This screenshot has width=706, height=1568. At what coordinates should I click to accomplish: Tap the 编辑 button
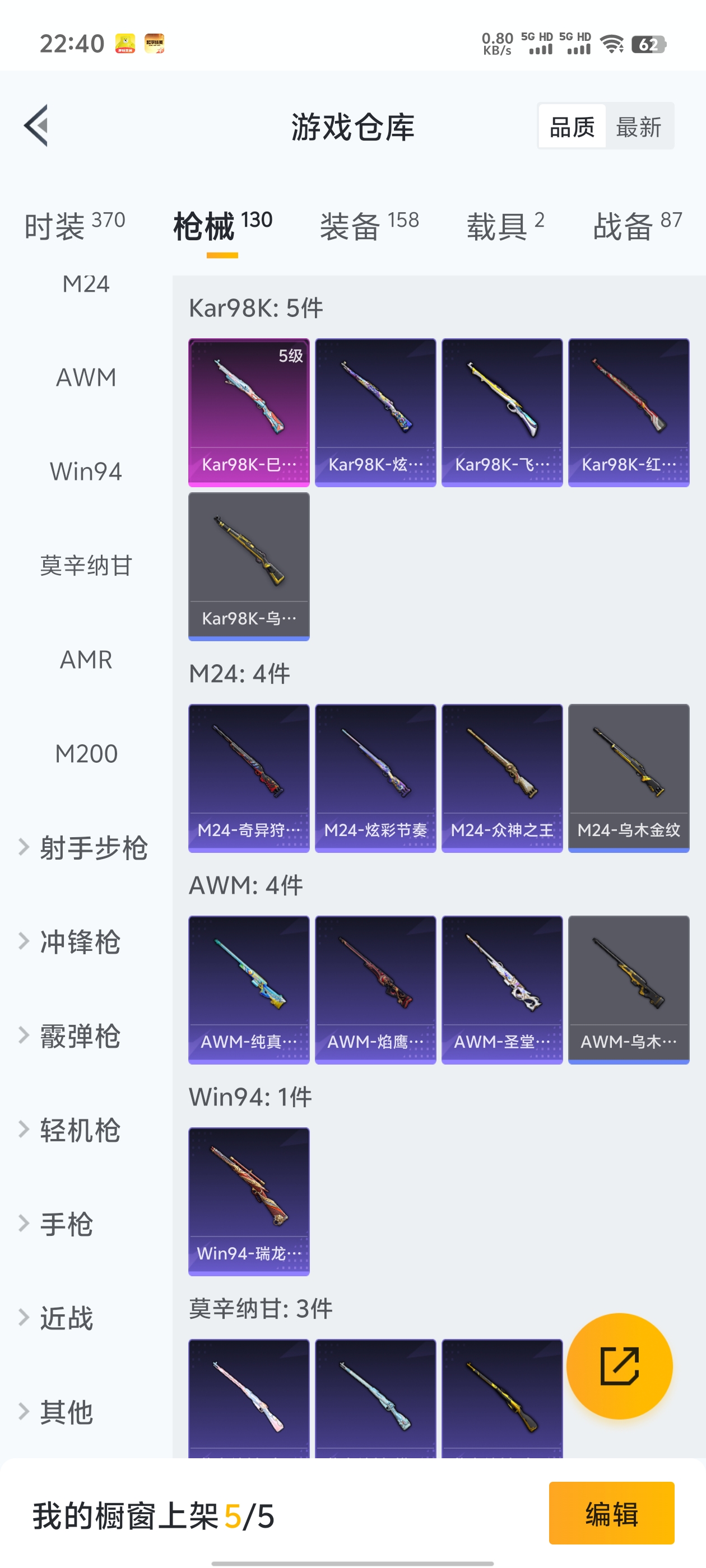[x=611, y=1513]
